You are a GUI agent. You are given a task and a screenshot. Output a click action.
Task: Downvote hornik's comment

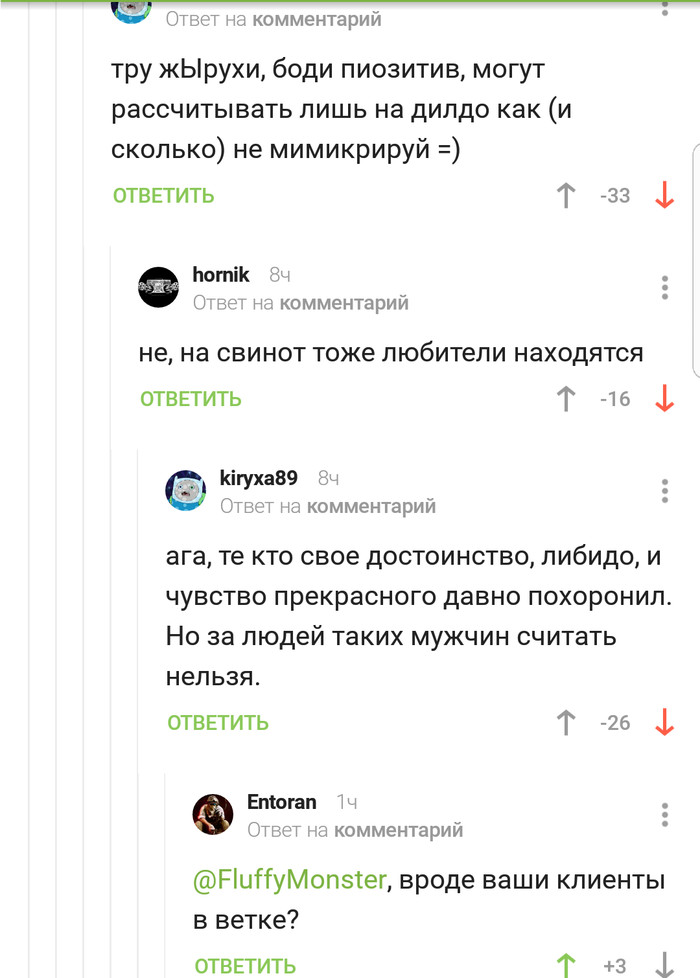pyautogui.click(x=664, y=399)
